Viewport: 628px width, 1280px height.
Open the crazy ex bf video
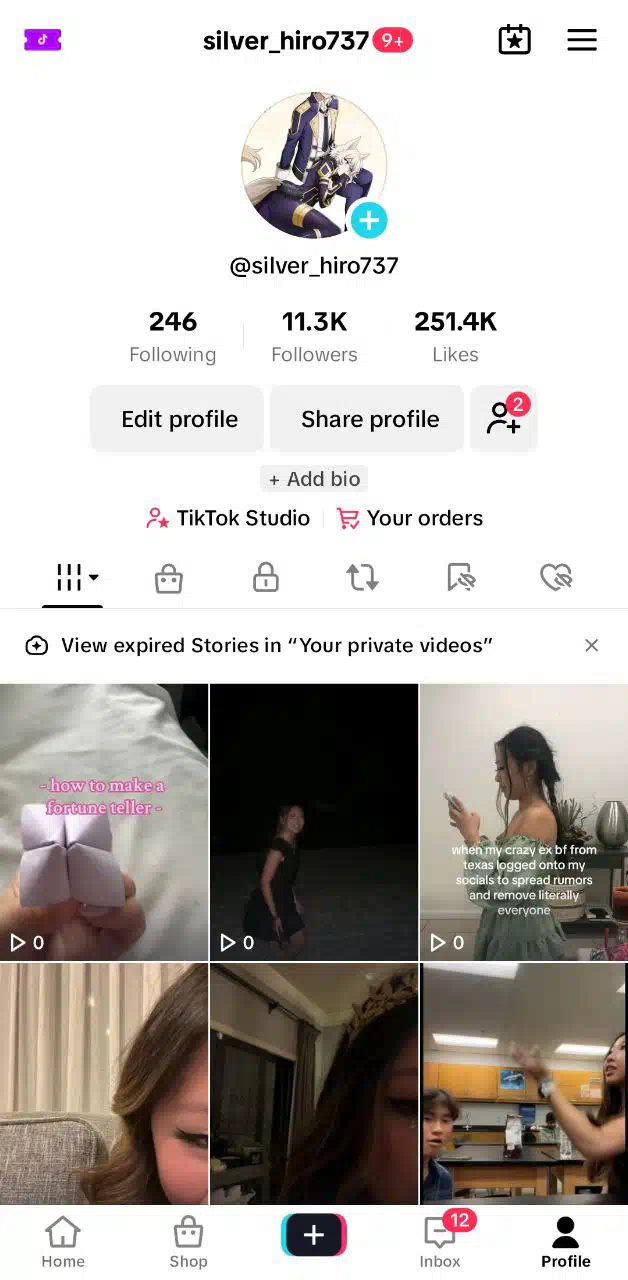coord(524,822)
